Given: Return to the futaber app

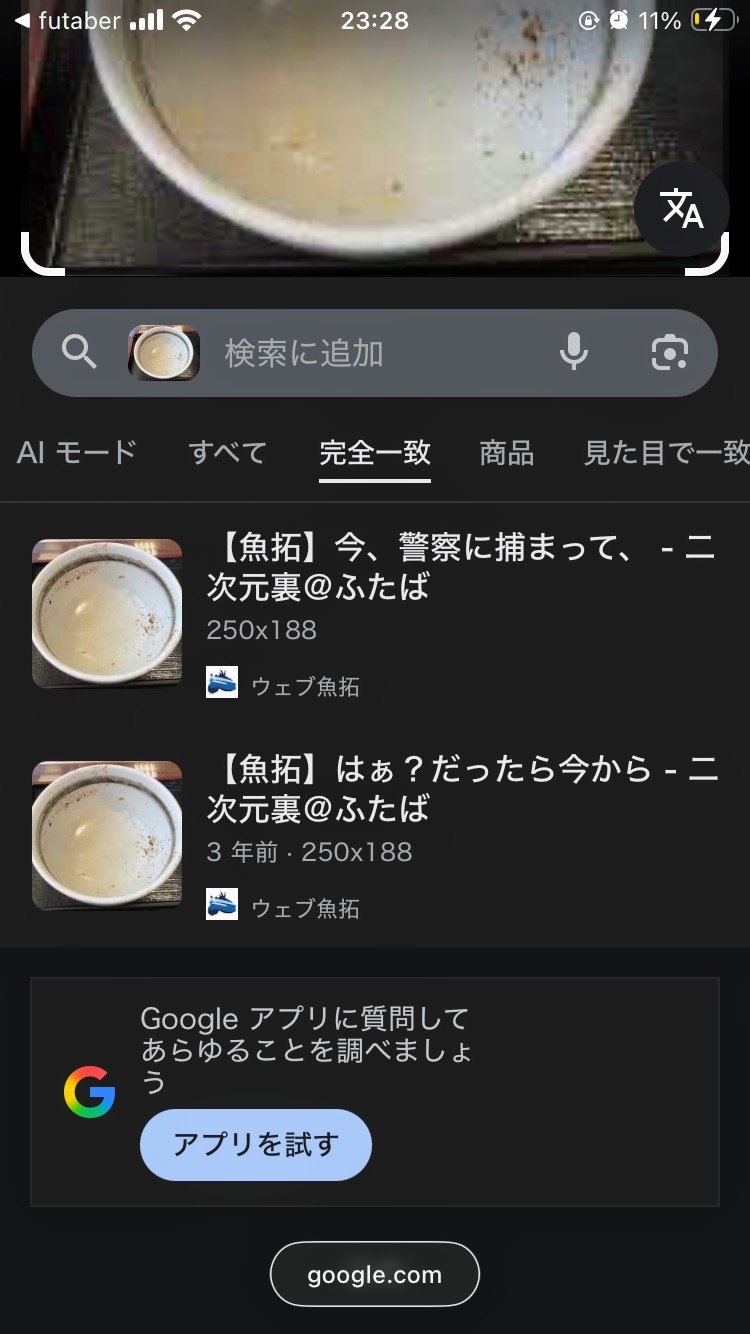Looking at the screenshot, I should pos(68,20).
